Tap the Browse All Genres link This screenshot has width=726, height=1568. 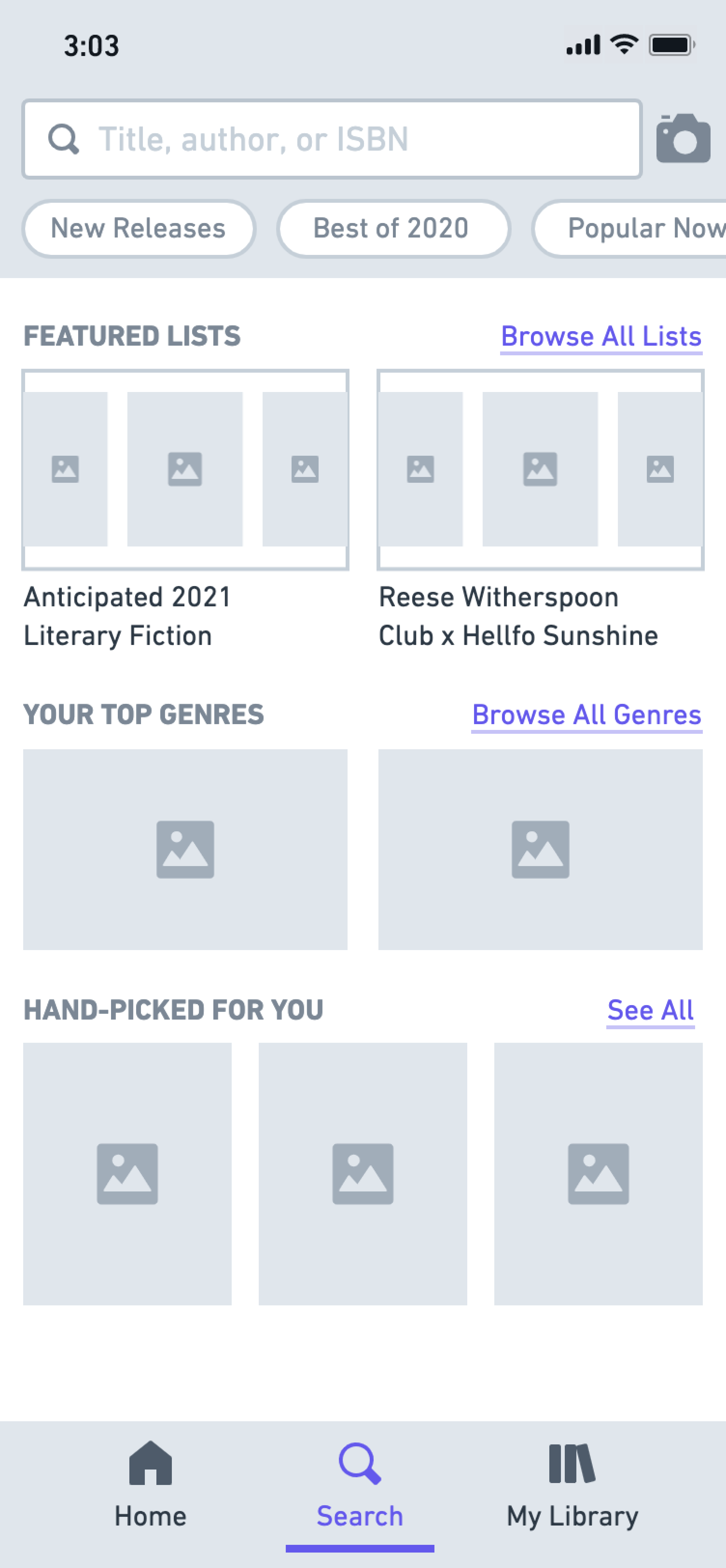[x=587, y=715]
